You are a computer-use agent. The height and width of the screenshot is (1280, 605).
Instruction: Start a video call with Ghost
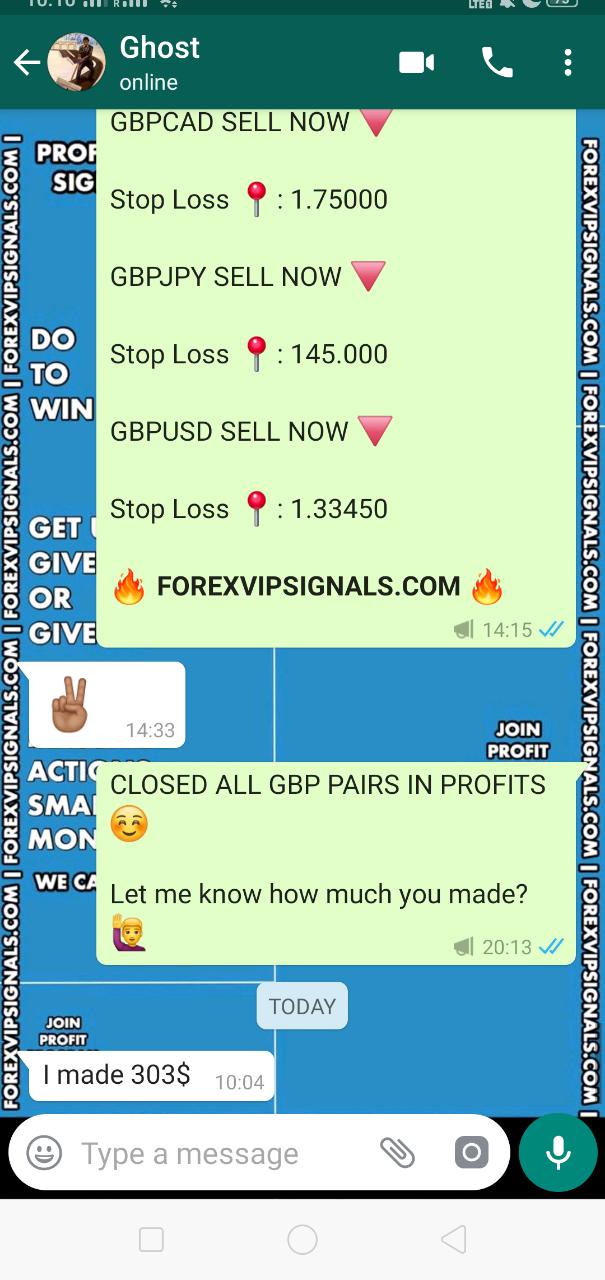[x=416, y=63]
